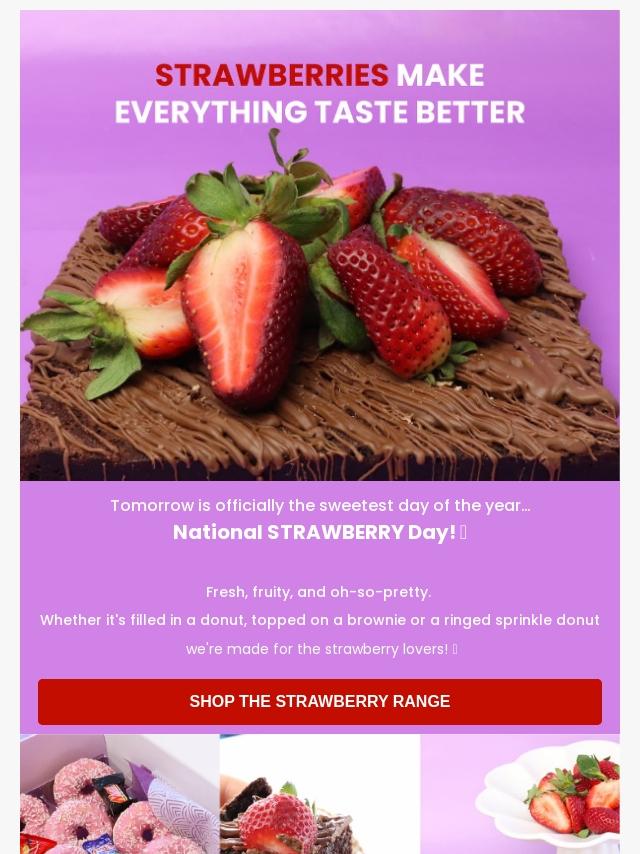640x854 pixels.
Task: Open the pink sprinkle donuts box image
Action: (119, 795)
